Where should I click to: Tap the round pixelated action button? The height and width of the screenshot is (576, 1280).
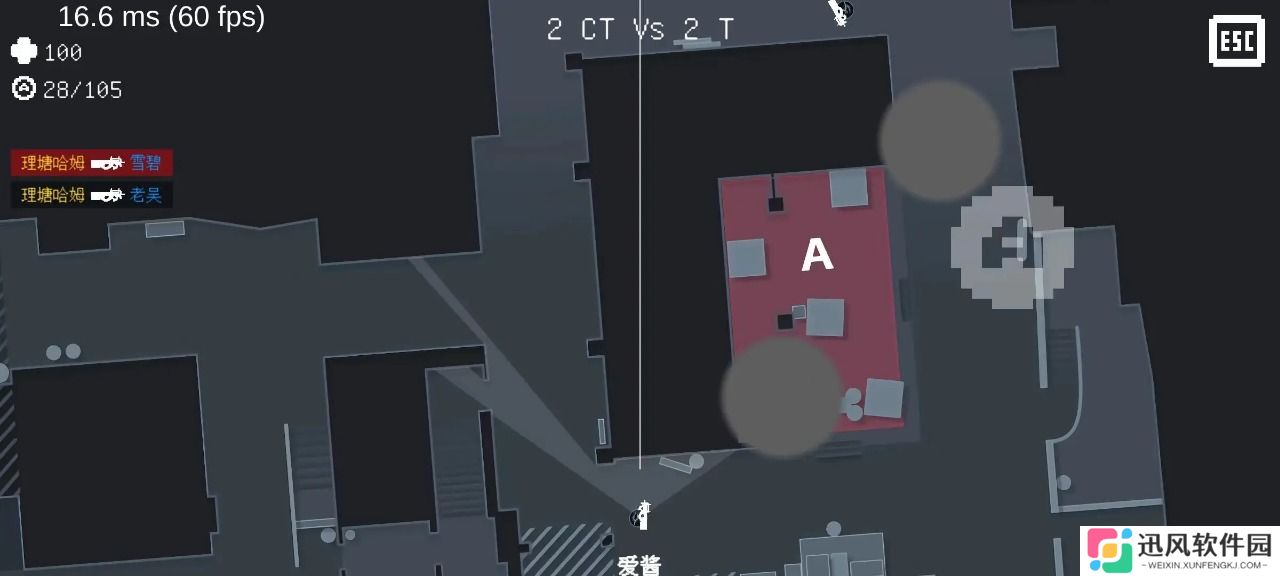click(1011, 246)
